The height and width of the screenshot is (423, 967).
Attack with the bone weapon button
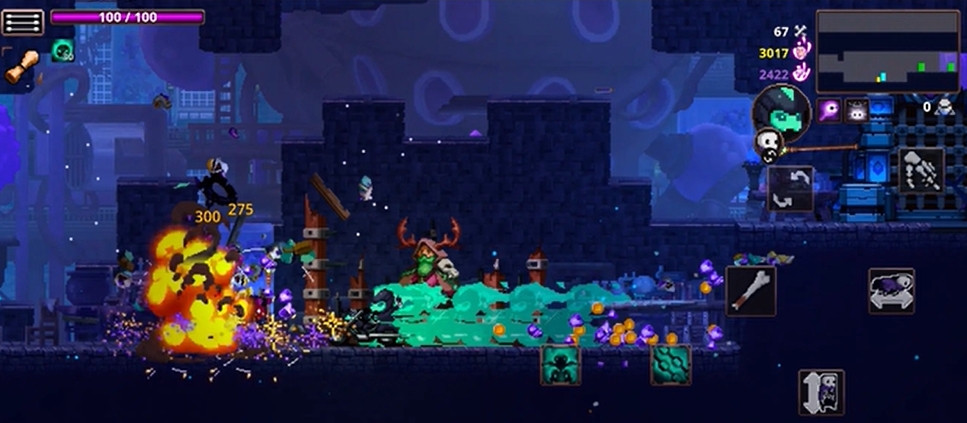click(x=751, y=290)
